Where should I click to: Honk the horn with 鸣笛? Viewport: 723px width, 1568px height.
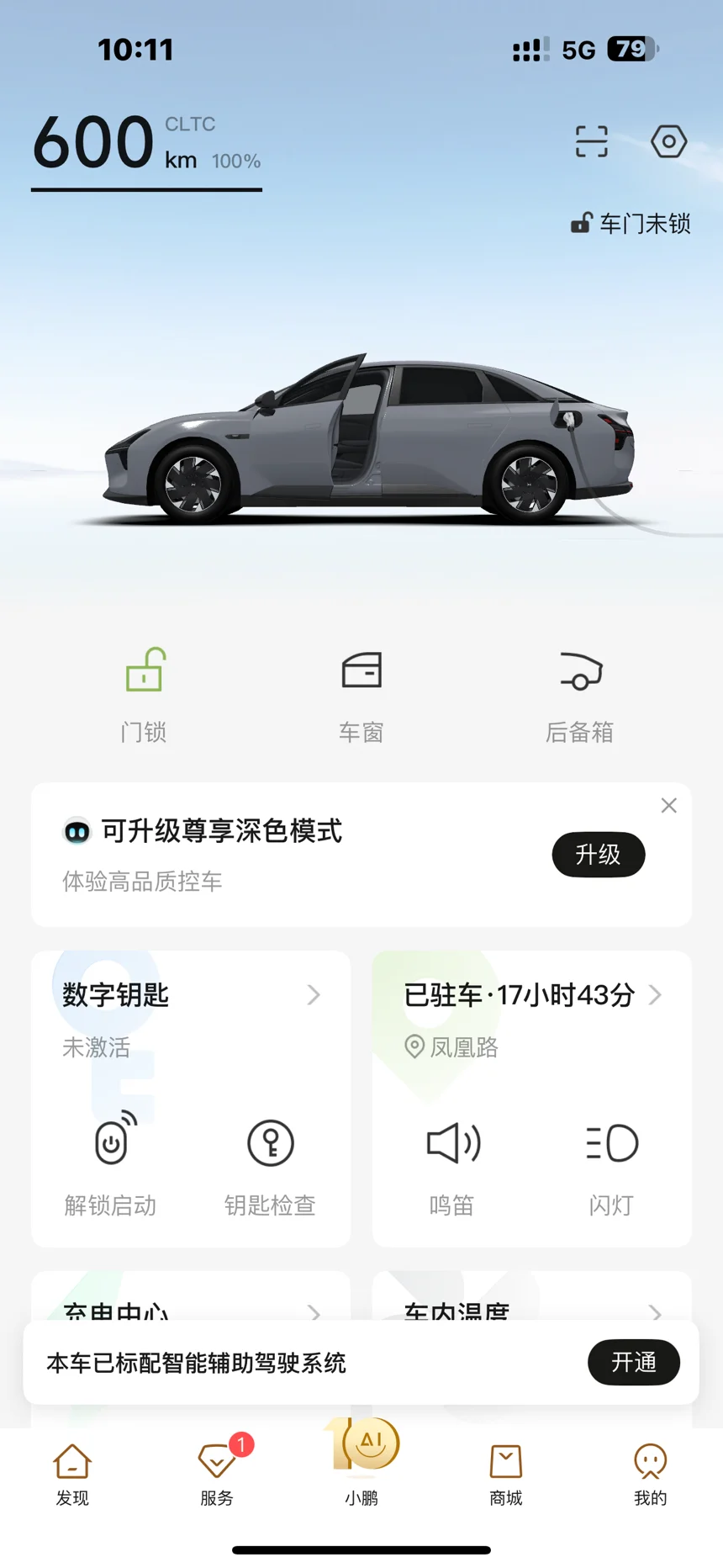click(452, 1165)
